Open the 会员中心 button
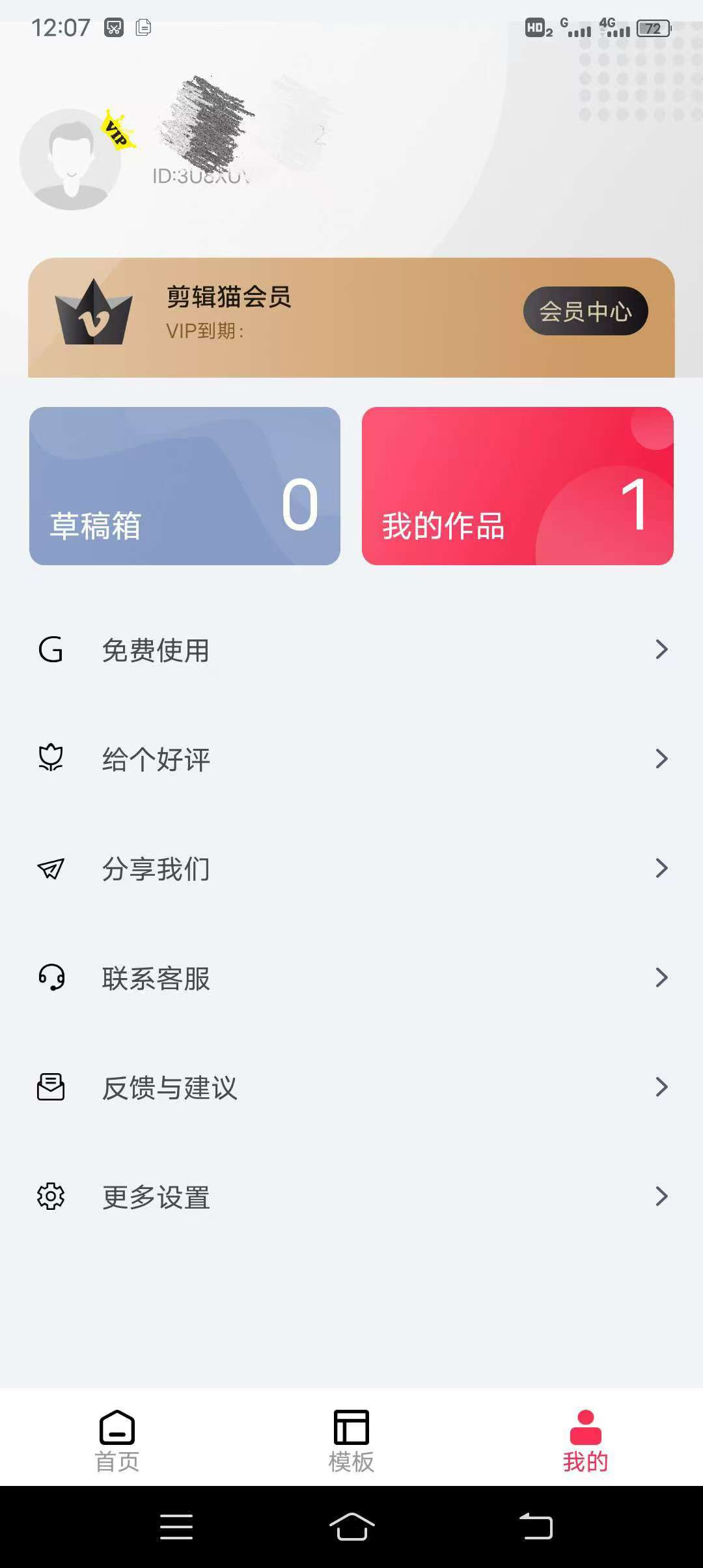The height and width of the screenshot is (1568, 703). point(585,311)
